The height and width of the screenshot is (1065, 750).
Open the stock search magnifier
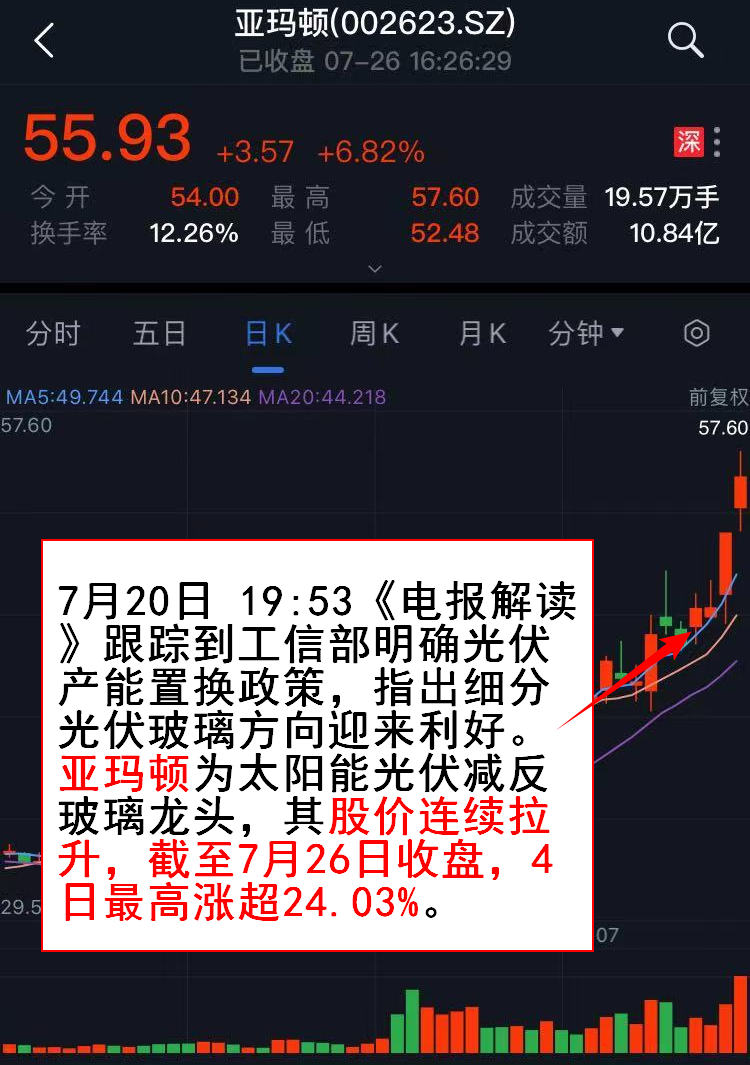pos(686,41)
